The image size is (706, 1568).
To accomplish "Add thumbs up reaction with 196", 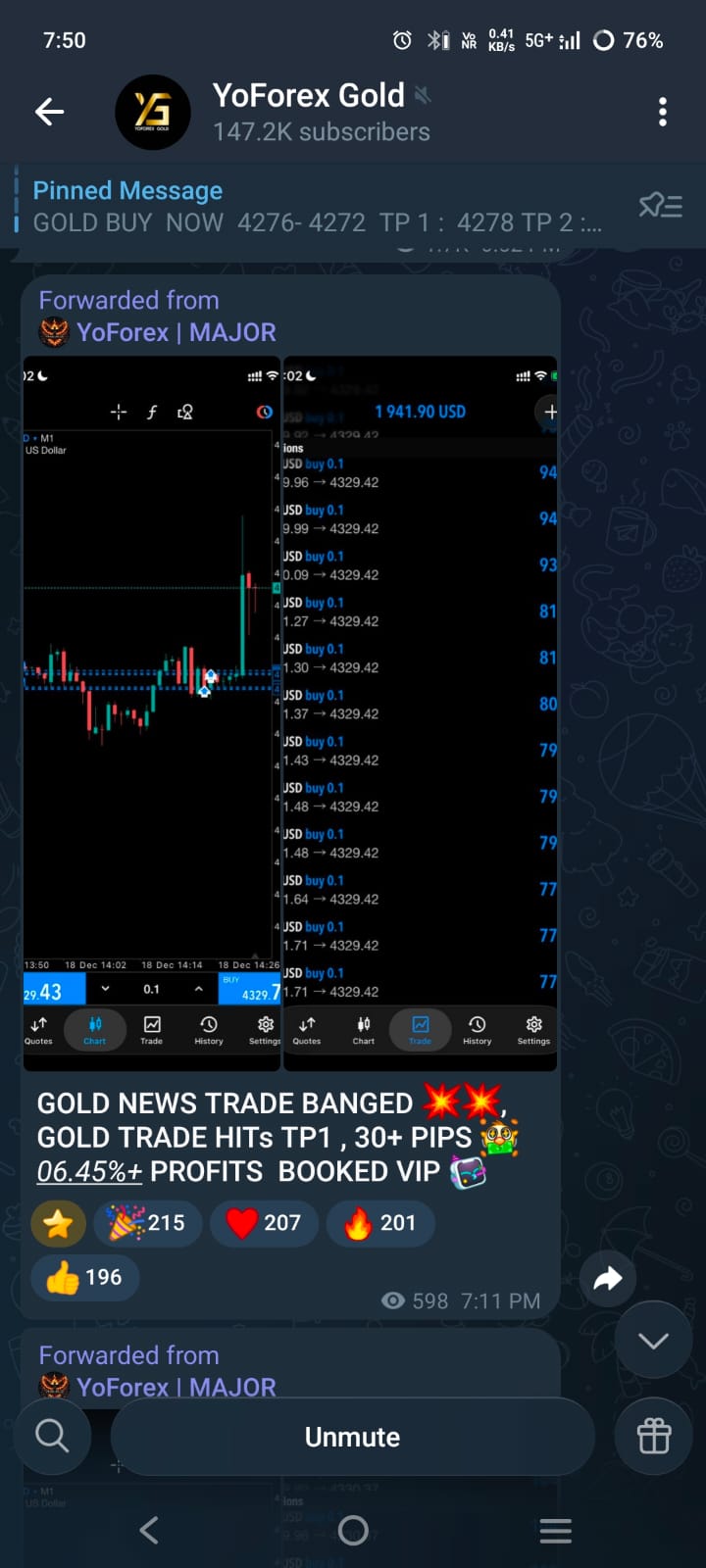I will (84, 1278).
